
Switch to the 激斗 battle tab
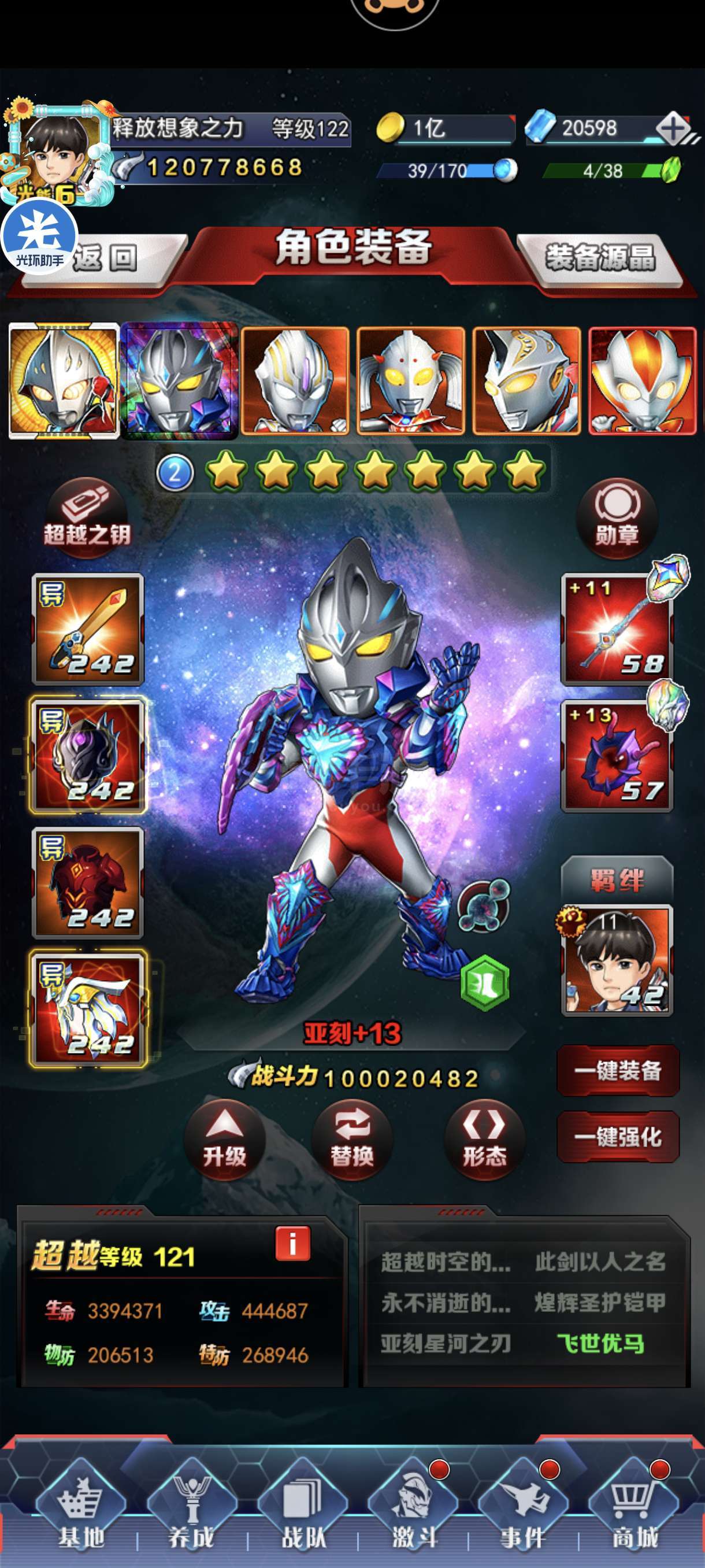pos(413,1508)
